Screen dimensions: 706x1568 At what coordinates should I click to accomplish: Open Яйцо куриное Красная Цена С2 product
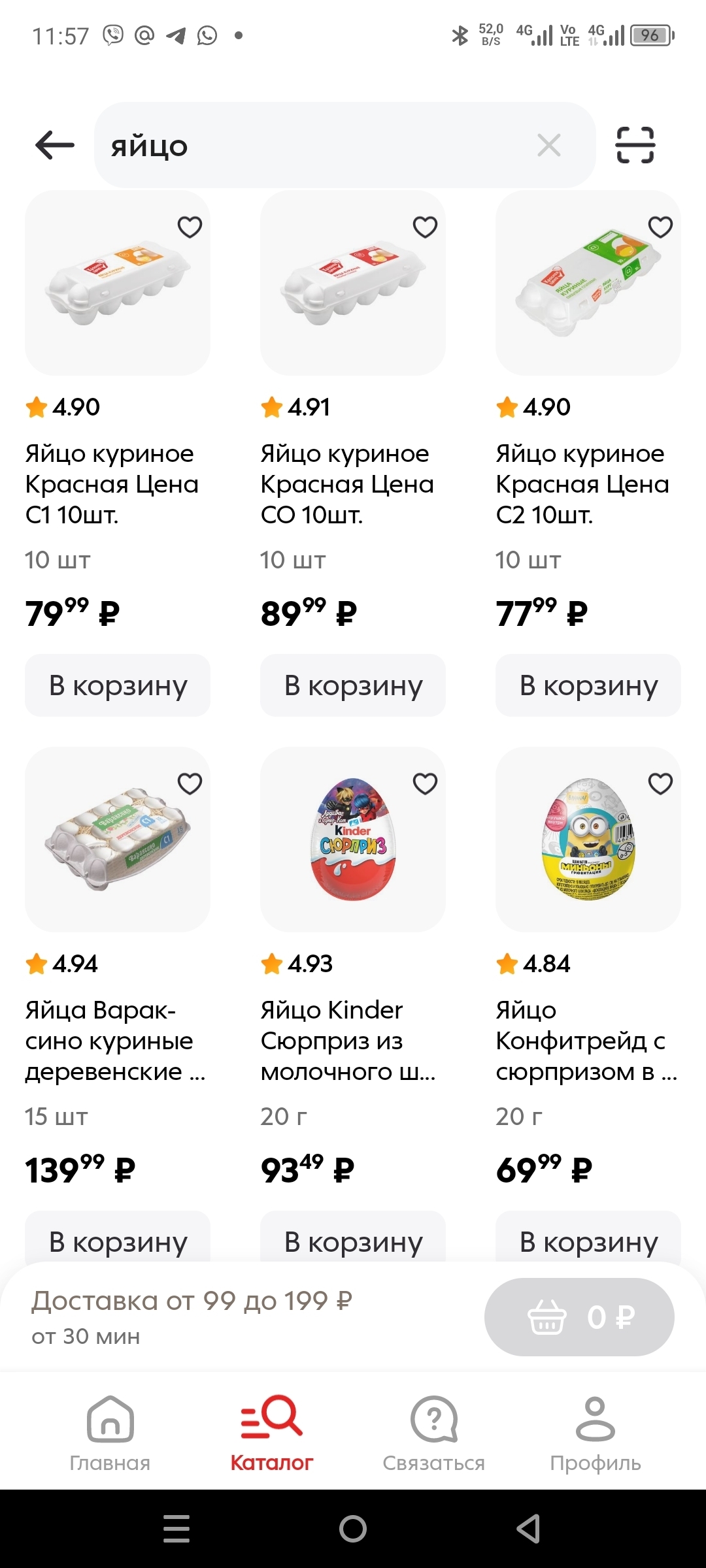(x=588, y=284)
